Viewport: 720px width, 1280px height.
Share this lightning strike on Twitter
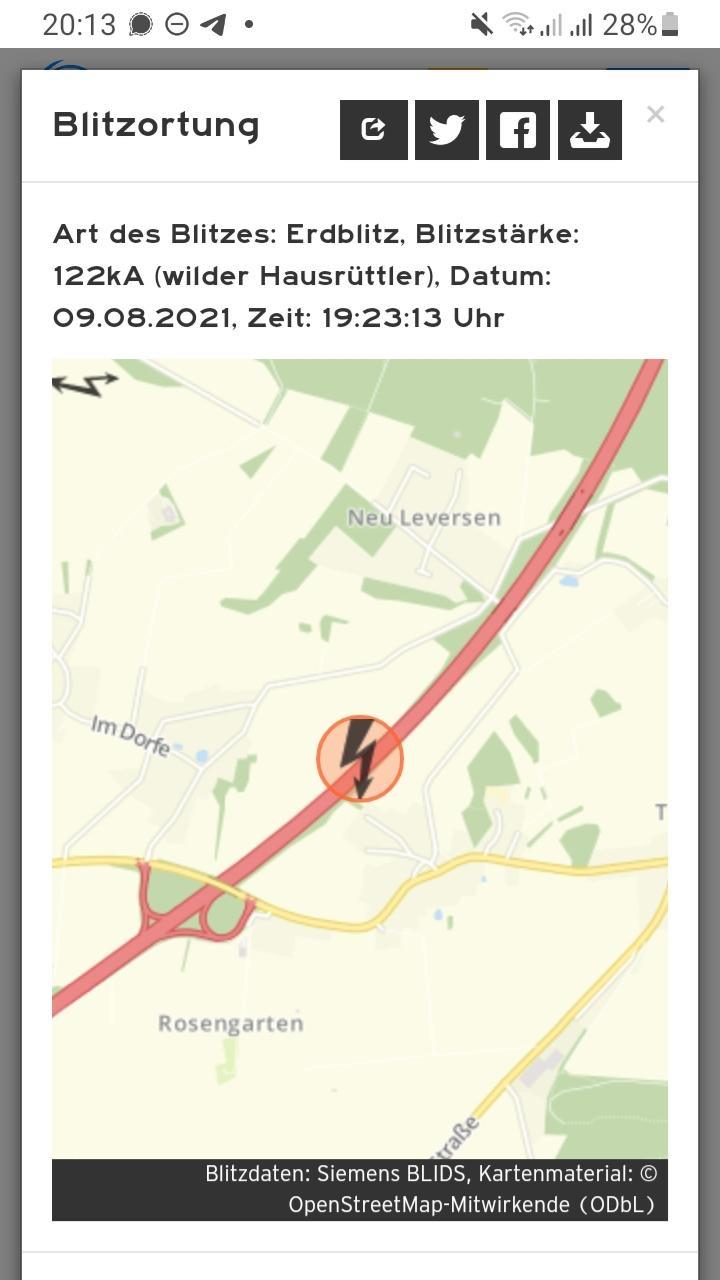tap(446, 130)
